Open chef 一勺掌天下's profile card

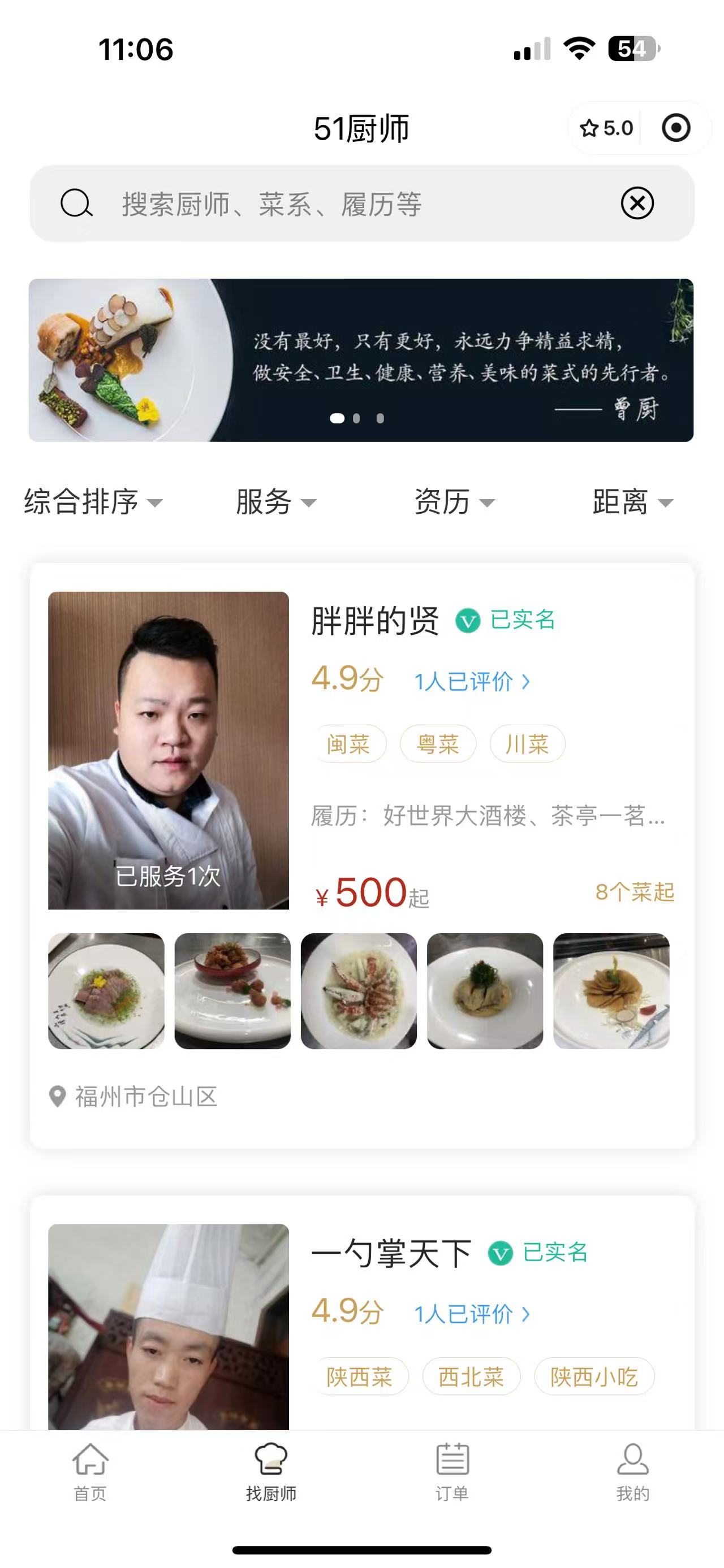[x=391, y=1253]
